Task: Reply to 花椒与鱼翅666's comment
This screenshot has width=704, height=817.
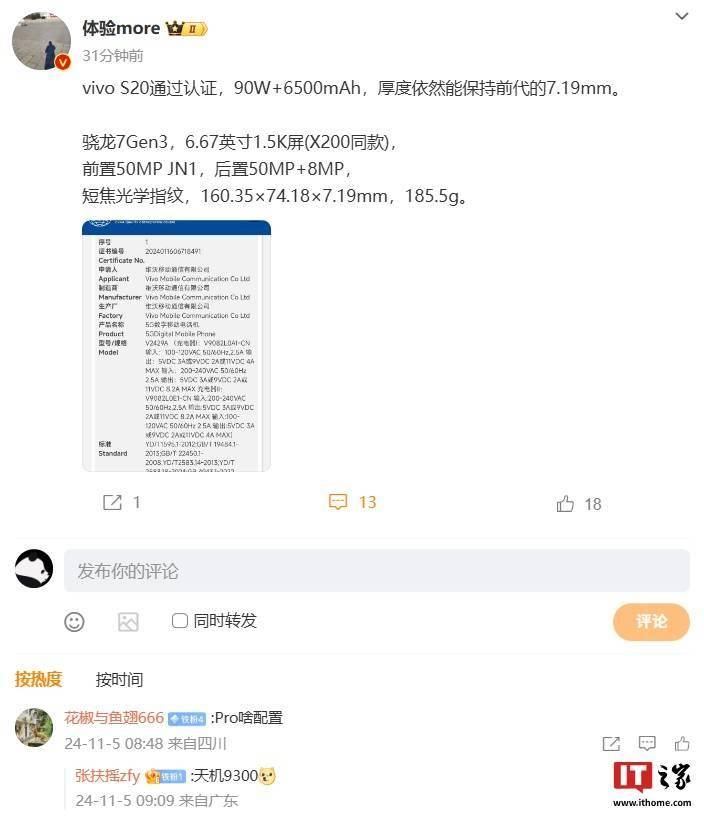Action: 647,743
